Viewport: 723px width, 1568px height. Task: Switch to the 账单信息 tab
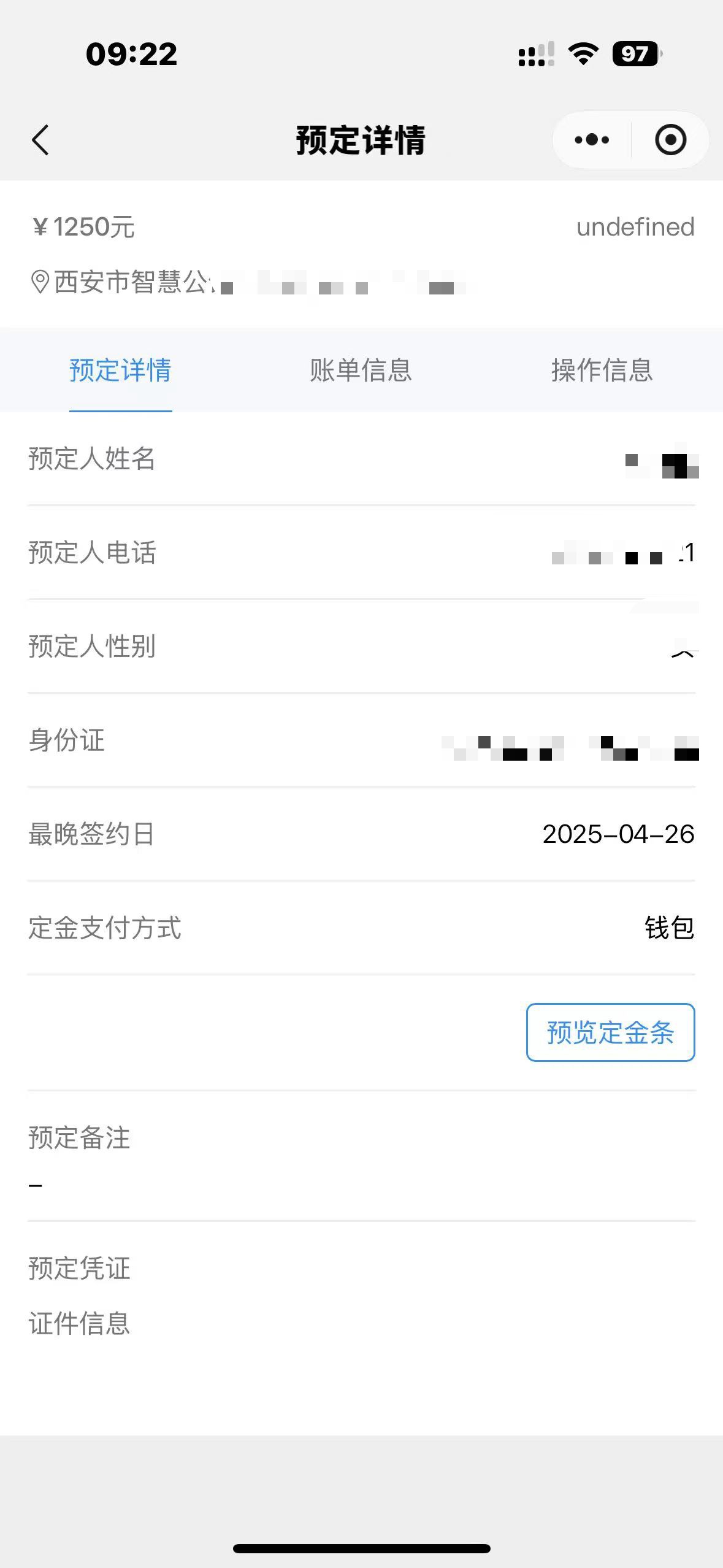pyautogui.click(x=361, y=371)
